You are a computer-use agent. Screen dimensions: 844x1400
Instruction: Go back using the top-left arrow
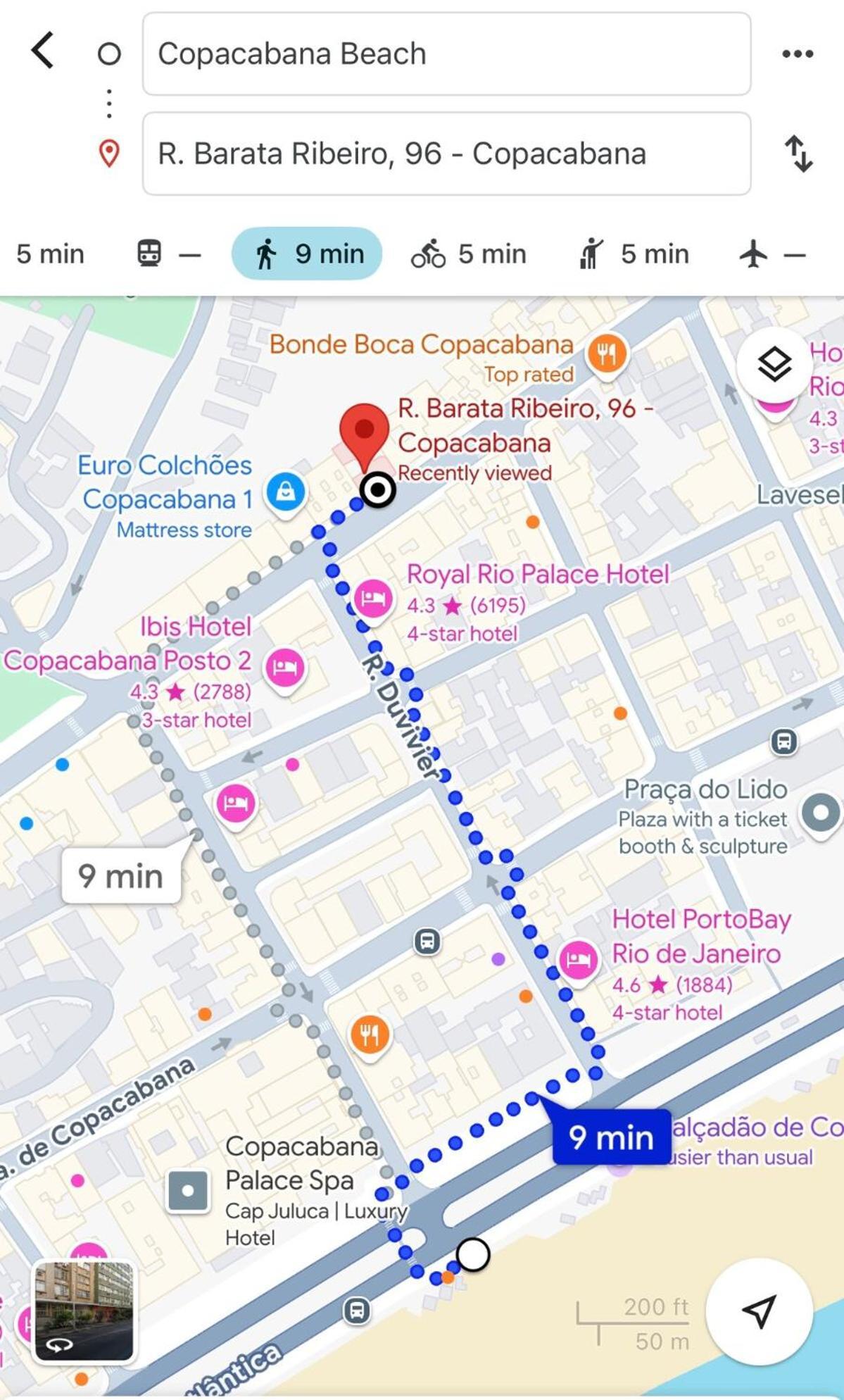43,51
